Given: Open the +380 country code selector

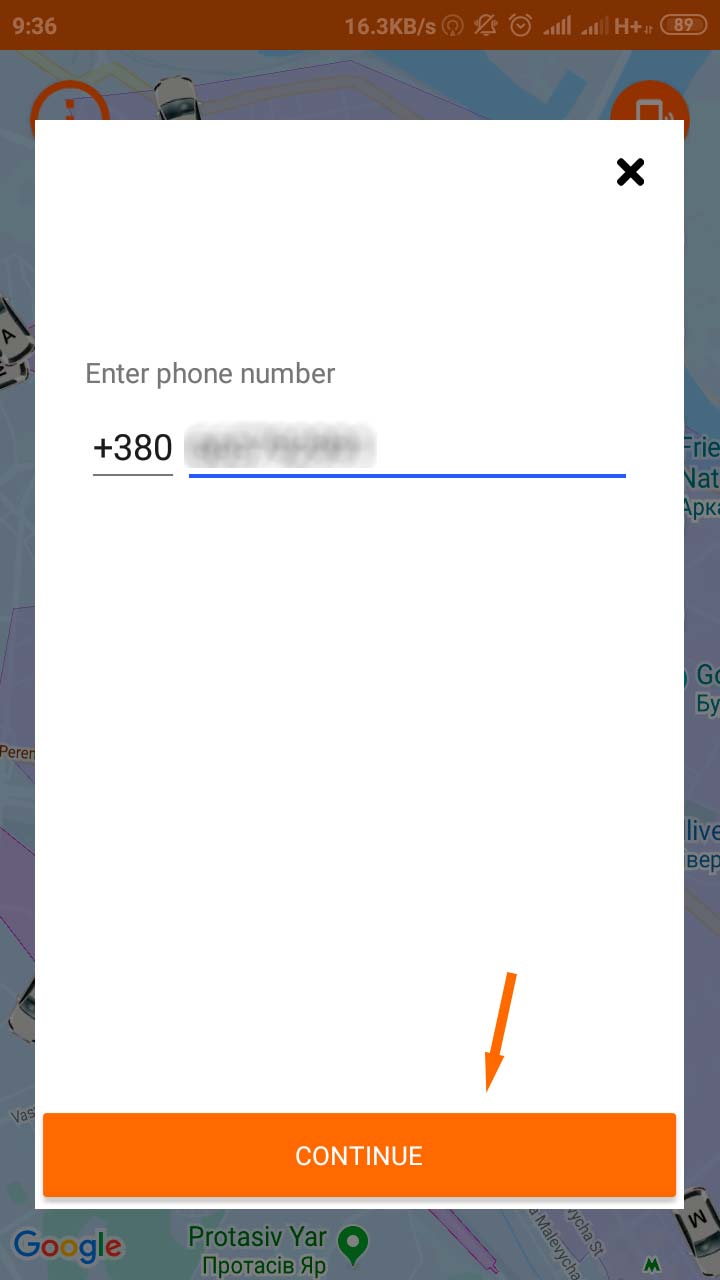Looking at the screenshot, I should click(132, 448).
